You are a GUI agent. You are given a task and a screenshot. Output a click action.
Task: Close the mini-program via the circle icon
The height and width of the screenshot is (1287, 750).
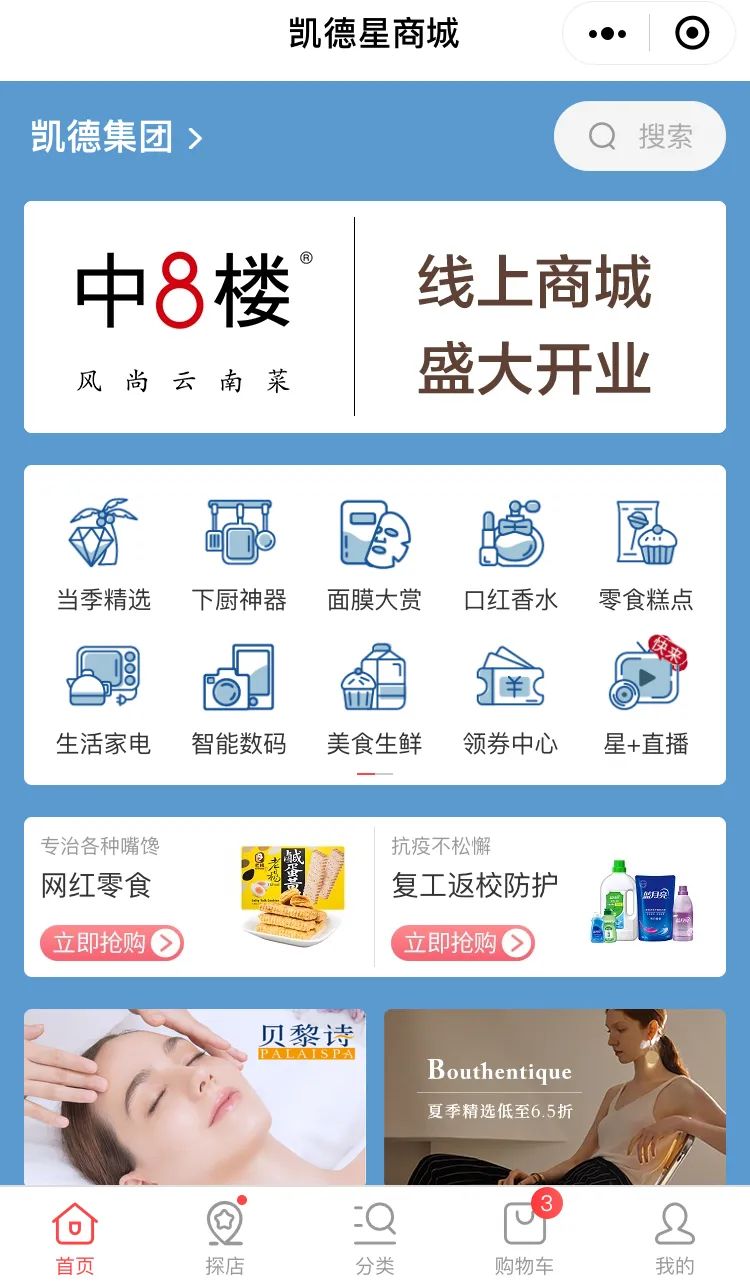[x=692, y=34]
